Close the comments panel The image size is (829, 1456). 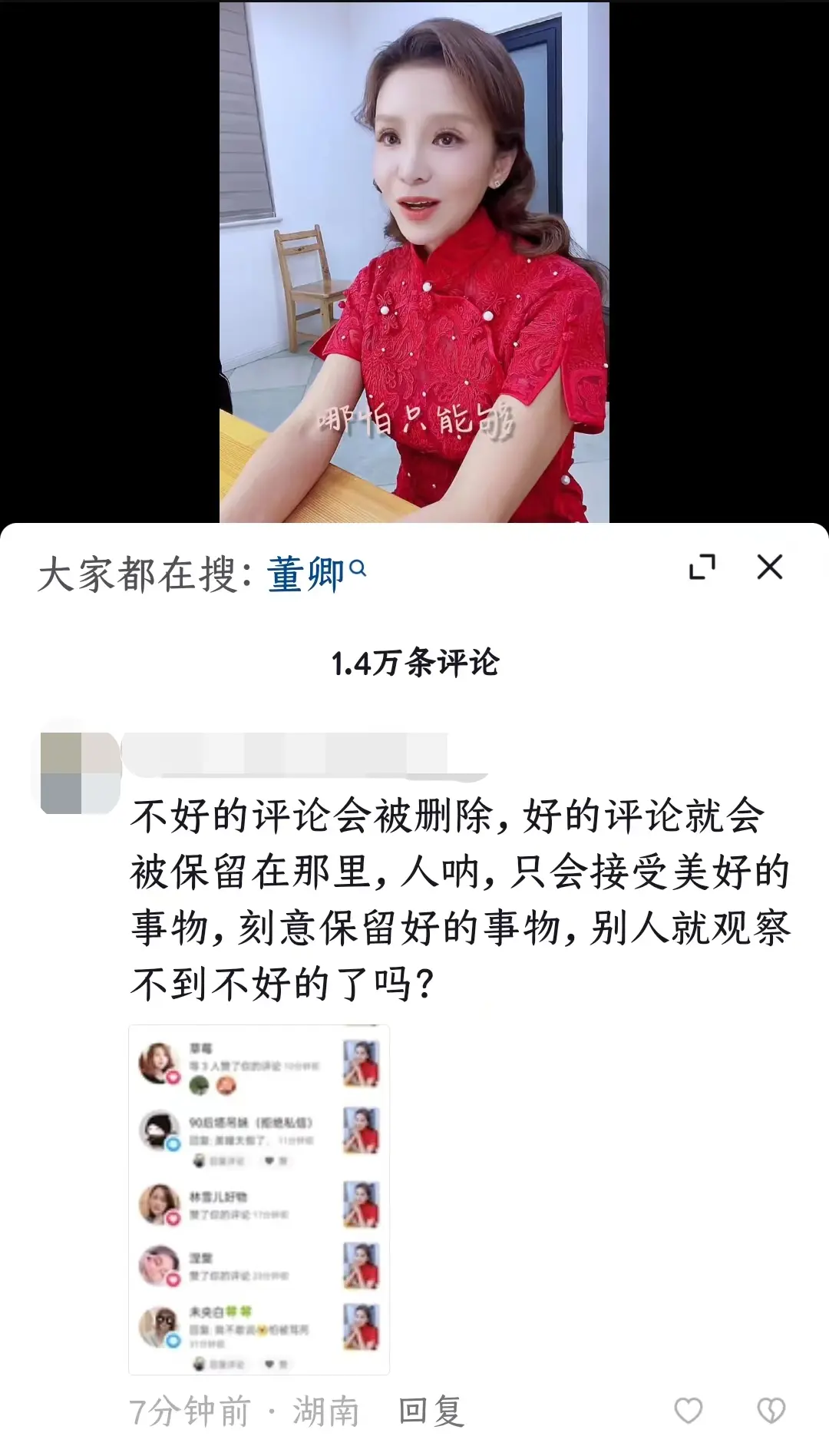[x=769, y=568]
